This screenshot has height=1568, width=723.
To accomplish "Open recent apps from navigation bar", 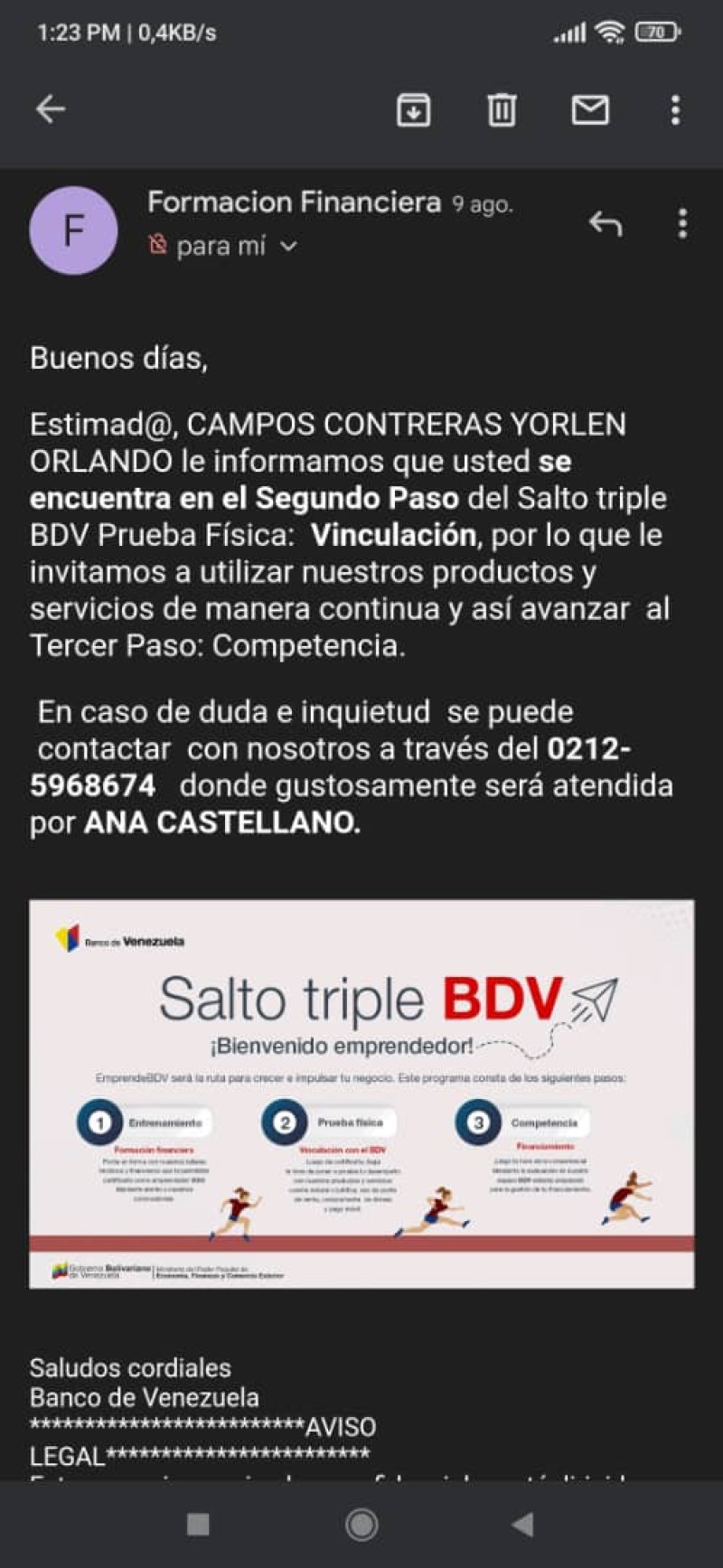I will coord(198,1525).
